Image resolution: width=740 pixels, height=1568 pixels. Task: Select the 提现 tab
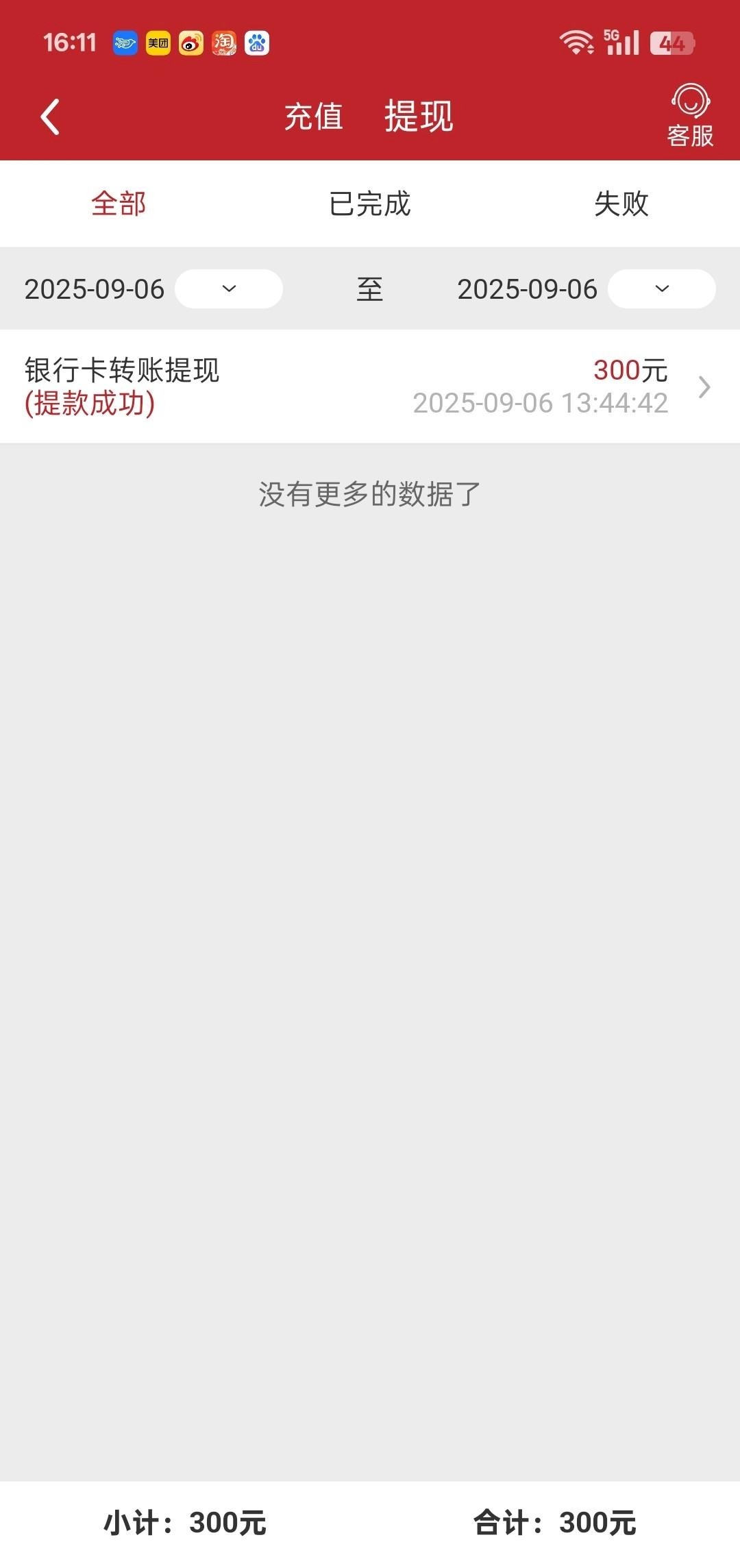coord(419,116)
